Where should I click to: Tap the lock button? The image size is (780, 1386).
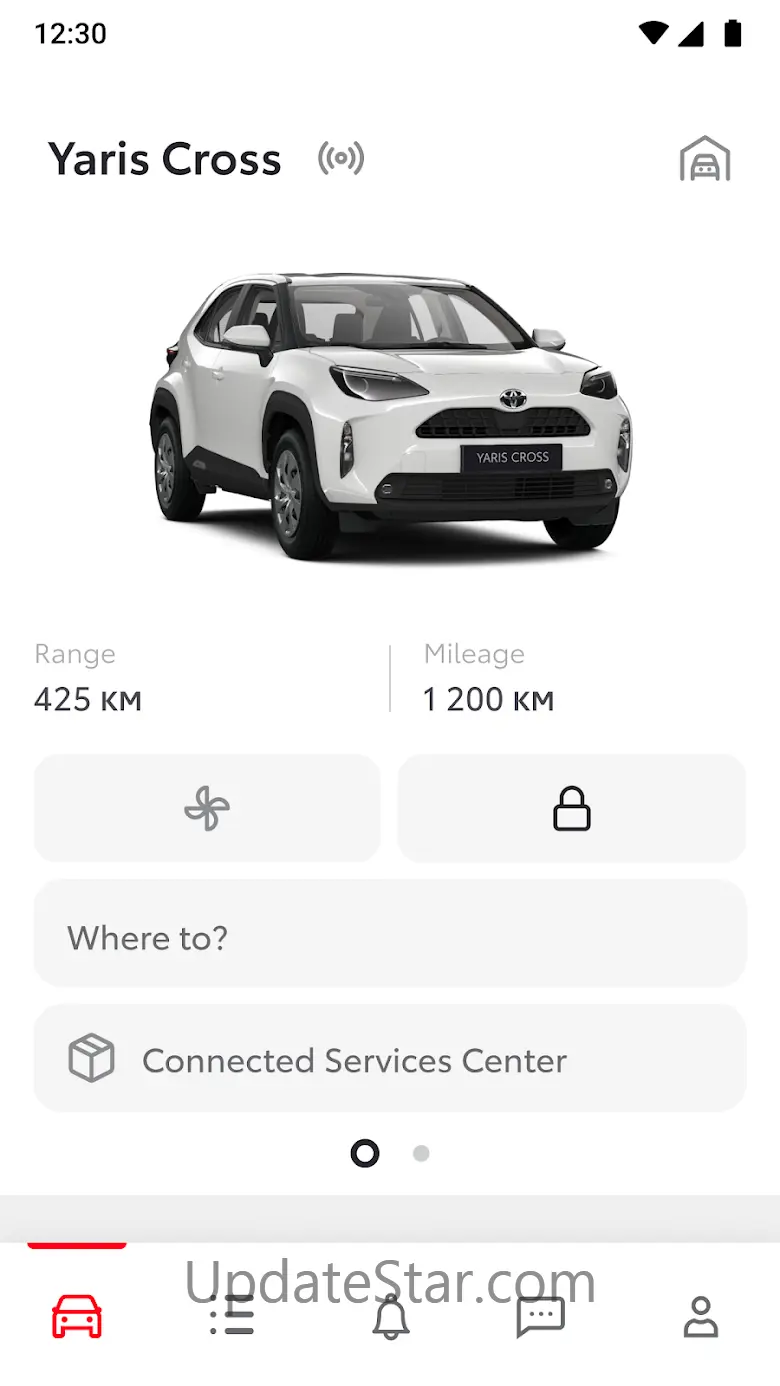coord(572,808)
